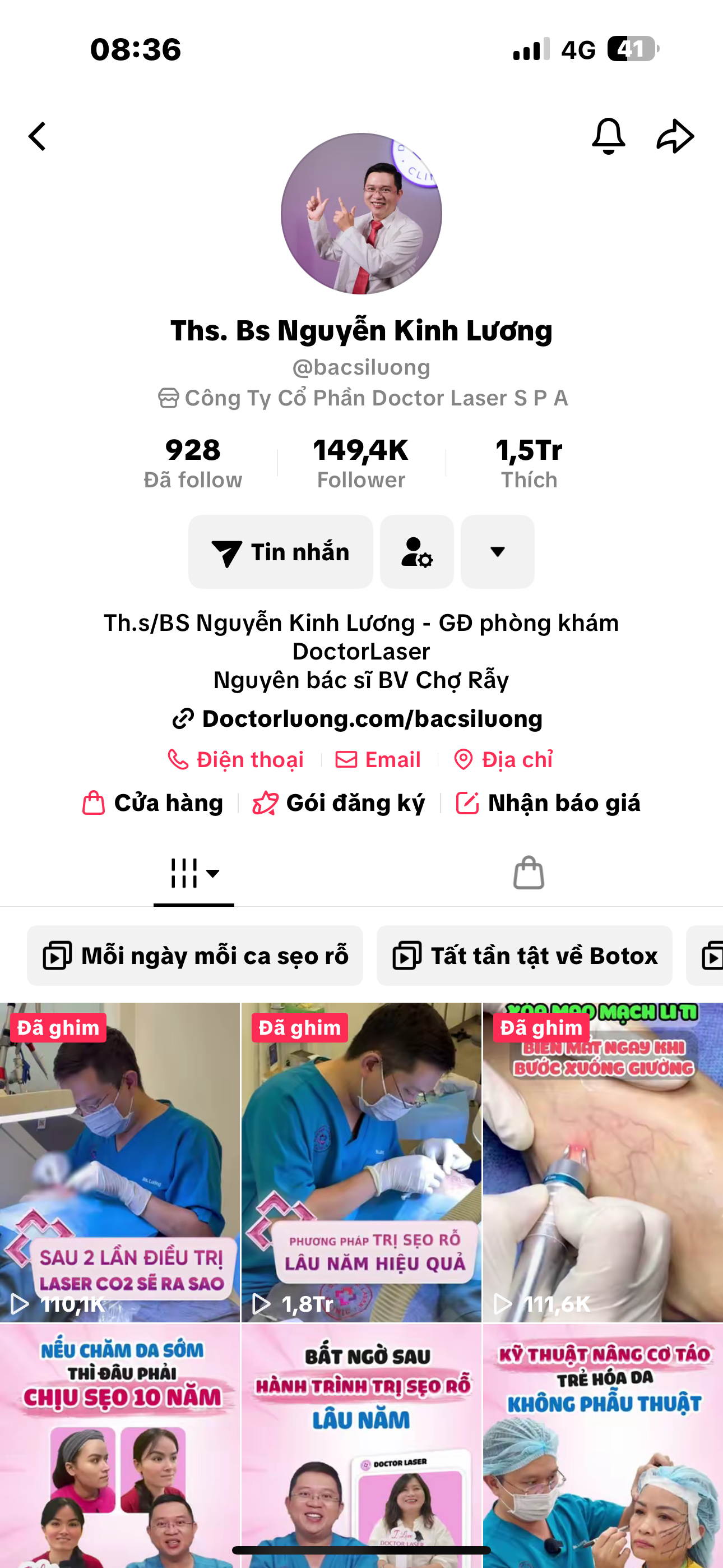View the Địa chỉ address
Screen dimensions: 723x1568
tap(504, 760)
